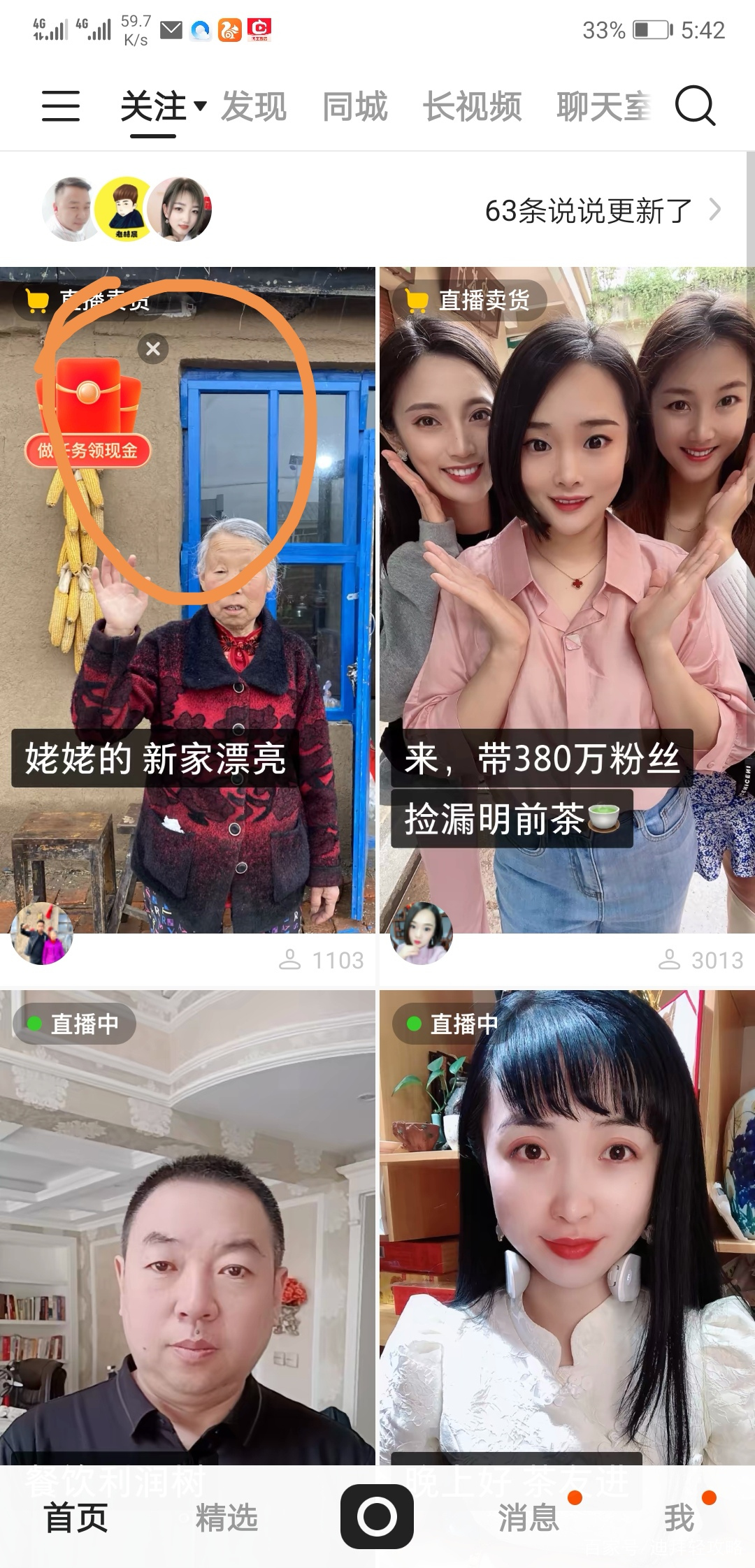This screenshot has height=1568, width=755.
Task: Open the search function
Action: [696, 106]
